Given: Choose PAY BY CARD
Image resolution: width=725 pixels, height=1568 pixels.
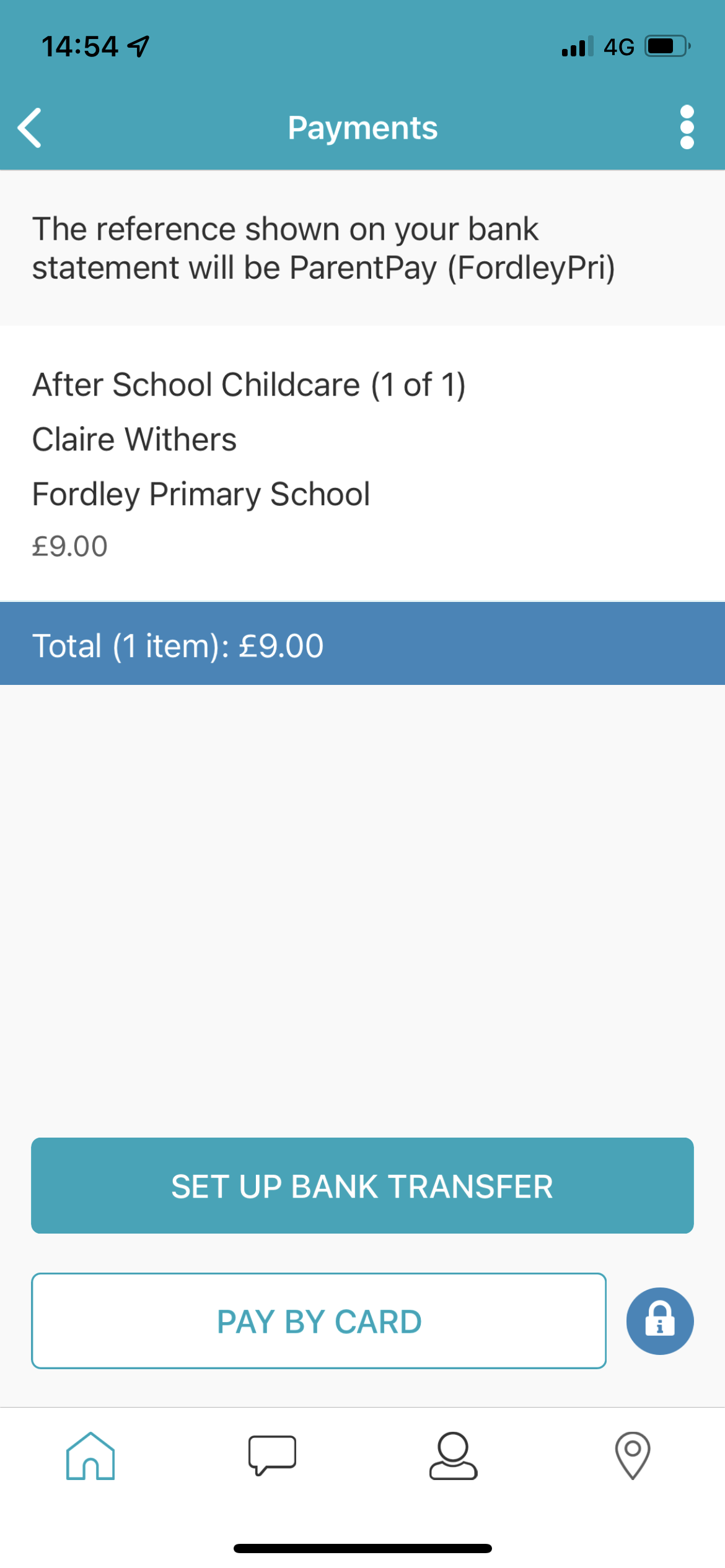Looking at the screenshot, I should (319, 1321).
